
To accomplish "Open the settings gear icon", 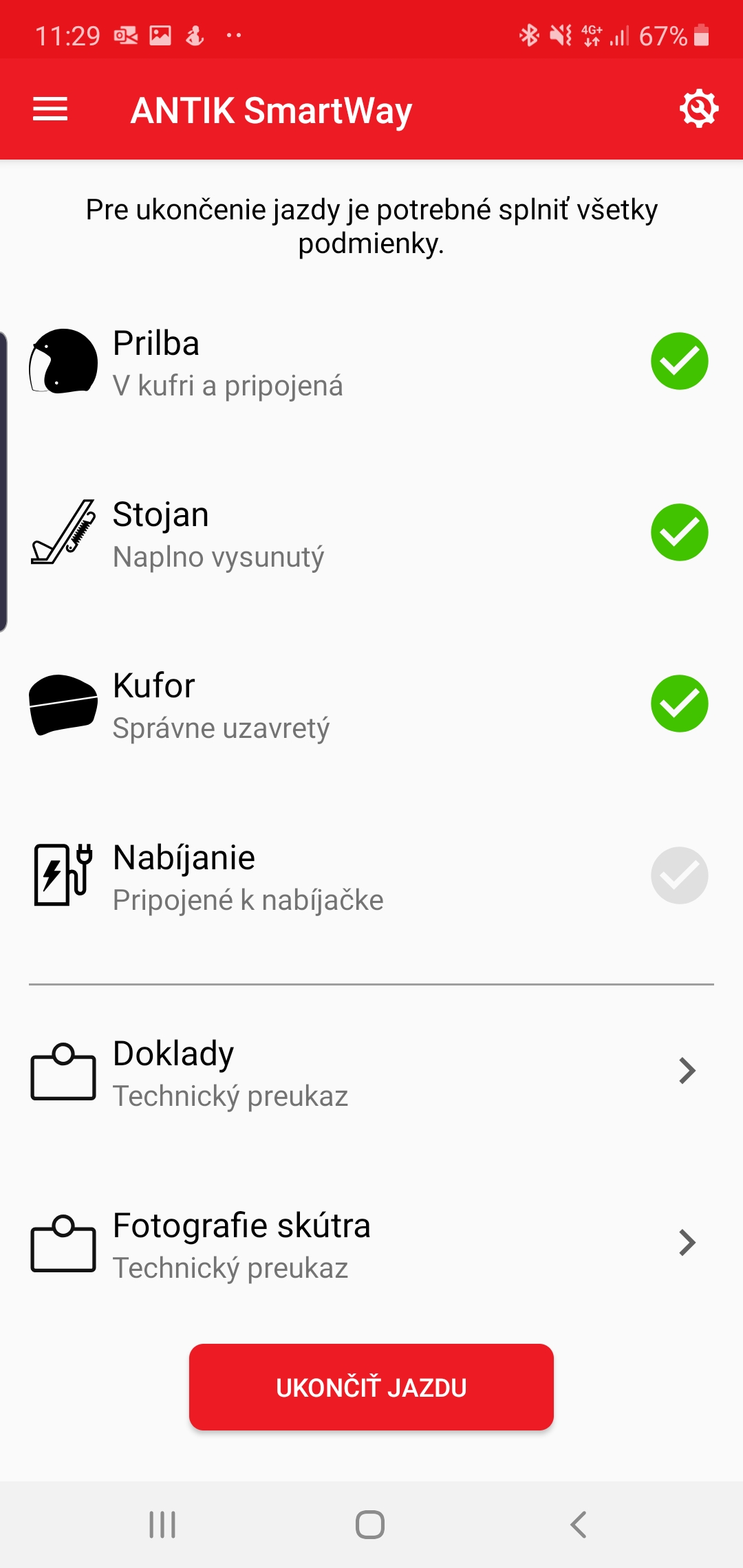I will [698, 109].
